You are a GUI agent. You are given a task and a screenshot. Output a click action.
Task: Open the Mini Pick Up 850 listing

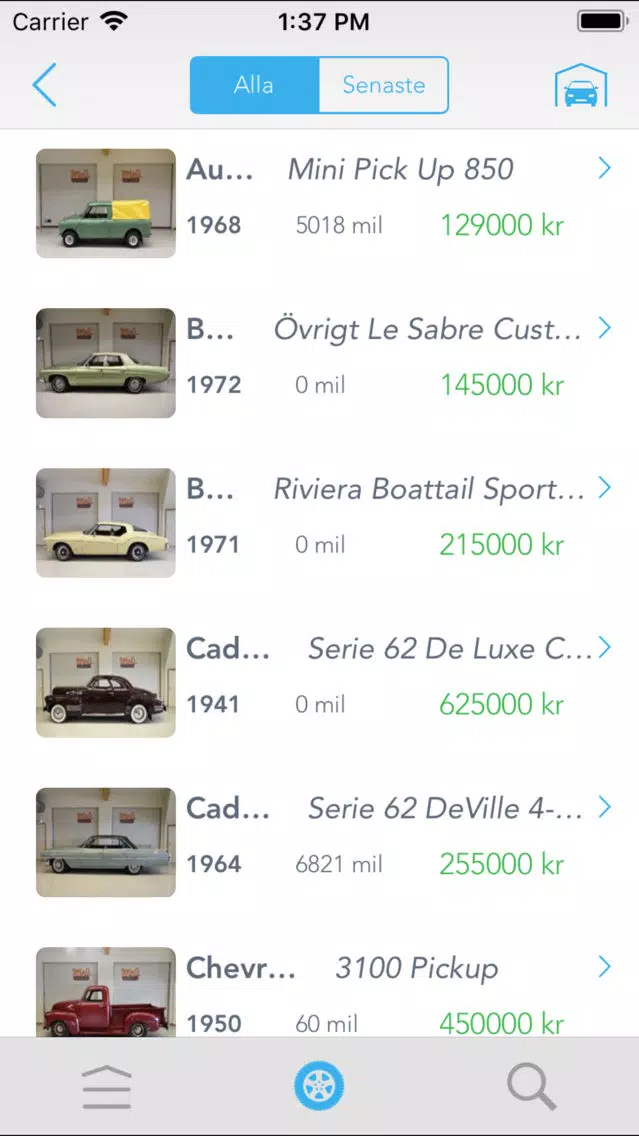[320, 203]
